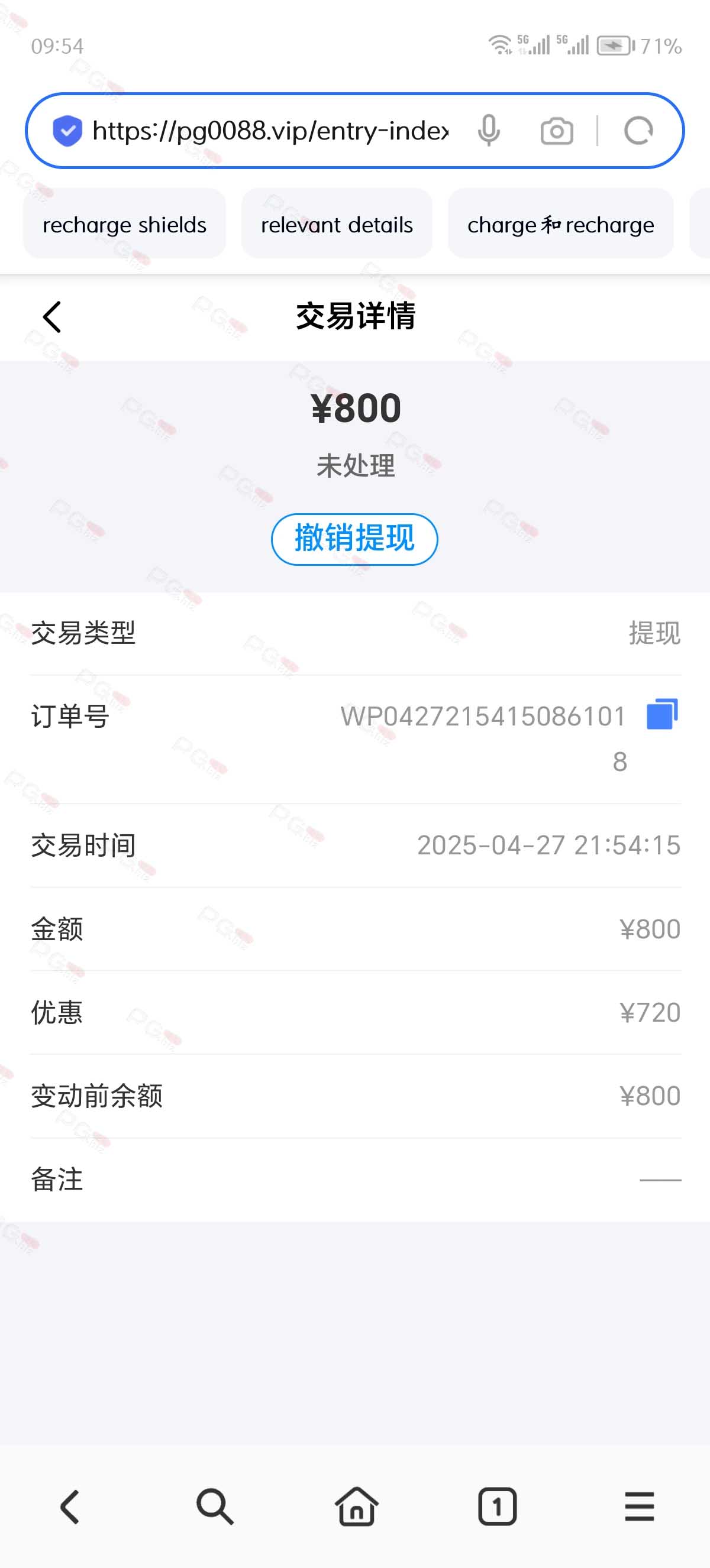Start voice search with the microphone
710x1568 pixels.
(489, 130)
